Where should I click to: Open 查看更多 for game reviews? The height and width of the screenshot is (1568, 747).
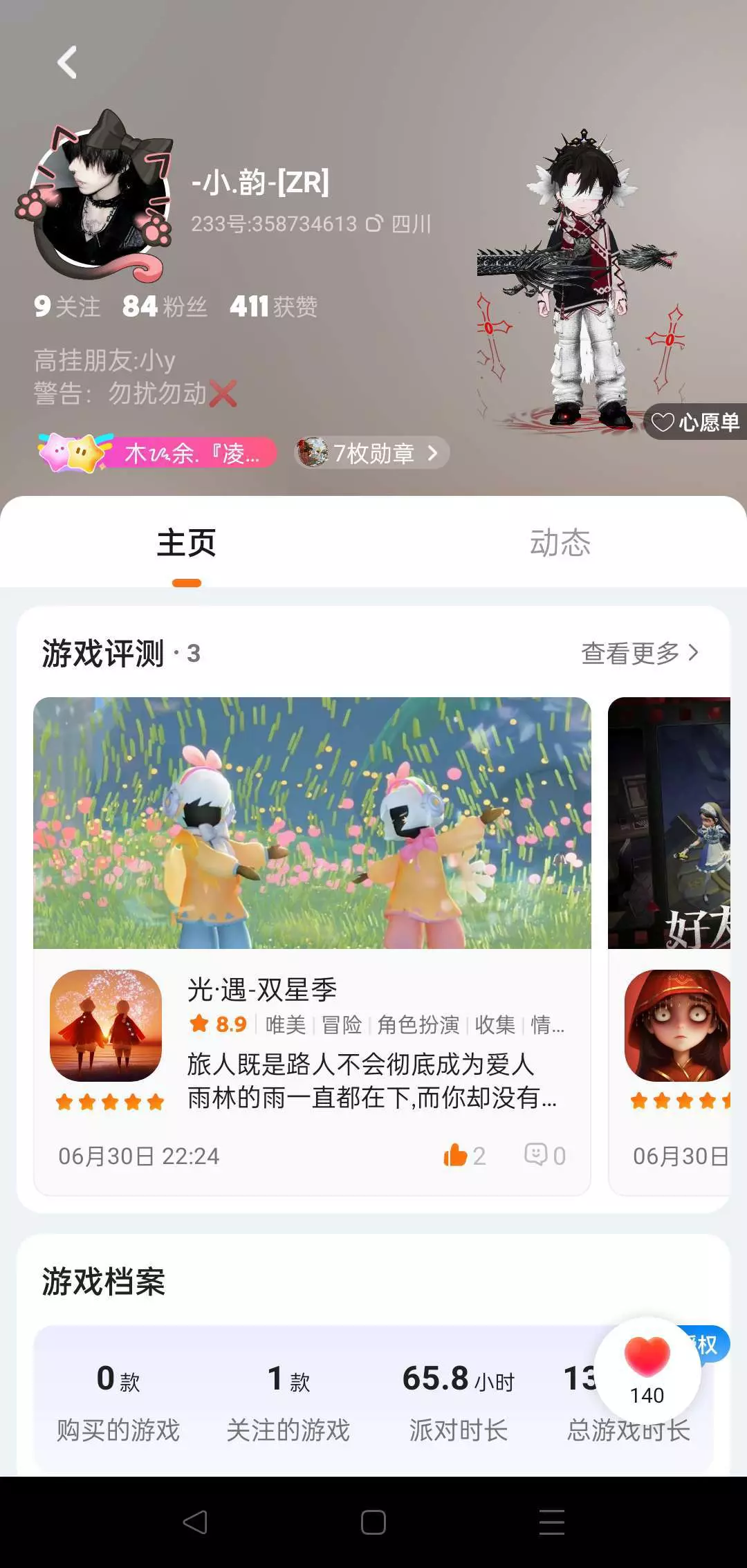click(640, 652)
